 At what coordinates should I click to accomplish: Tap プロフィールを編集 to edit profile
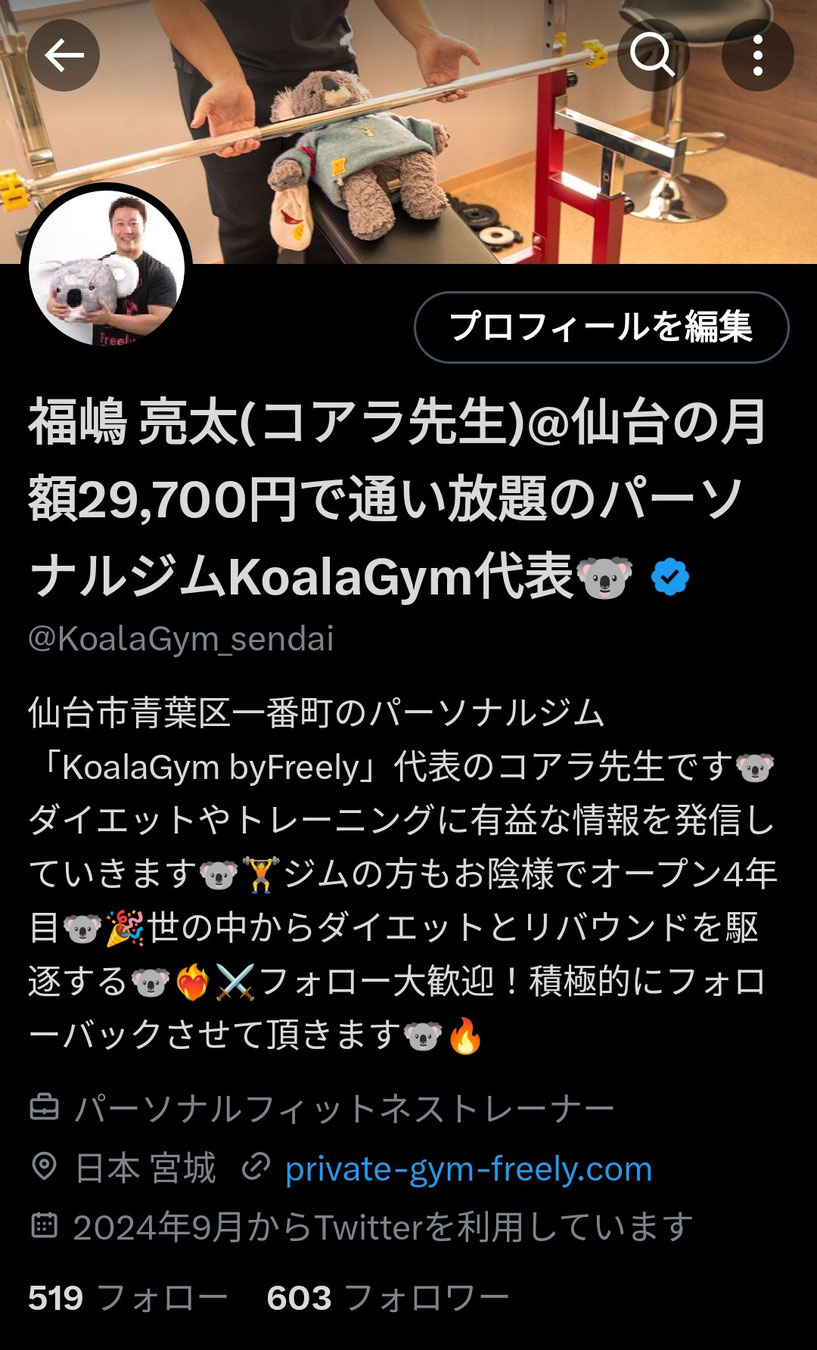coord(601,327)
